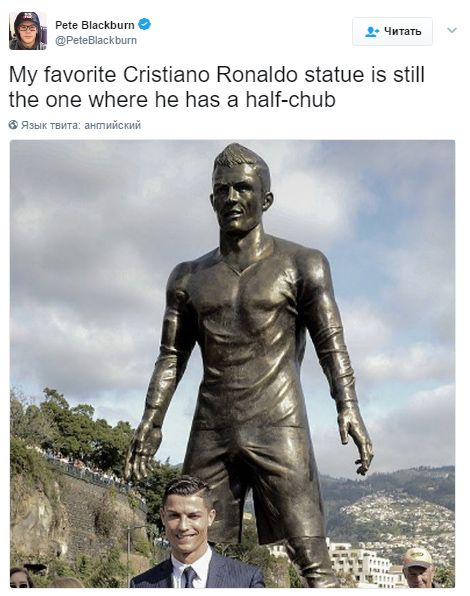Open Pete Blackburn's profile avatar
The height and width of the screenshot is (596, 470).
click(x=28, y=31)
